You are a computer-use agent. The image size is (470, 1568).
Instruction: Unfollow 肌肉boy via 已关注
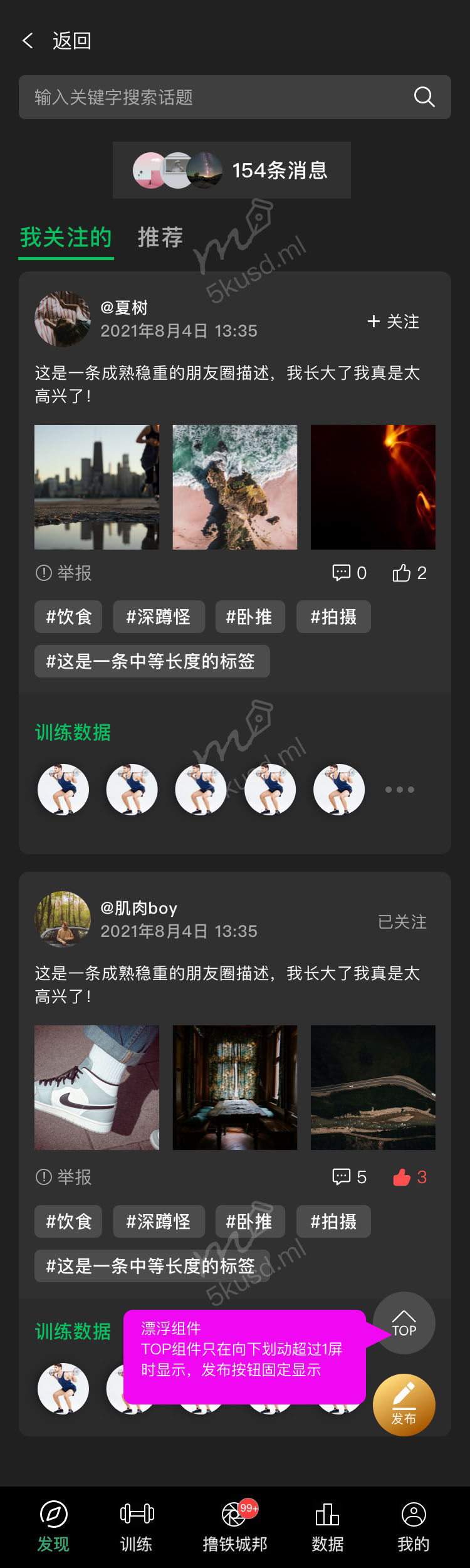[x=402, y=922]
